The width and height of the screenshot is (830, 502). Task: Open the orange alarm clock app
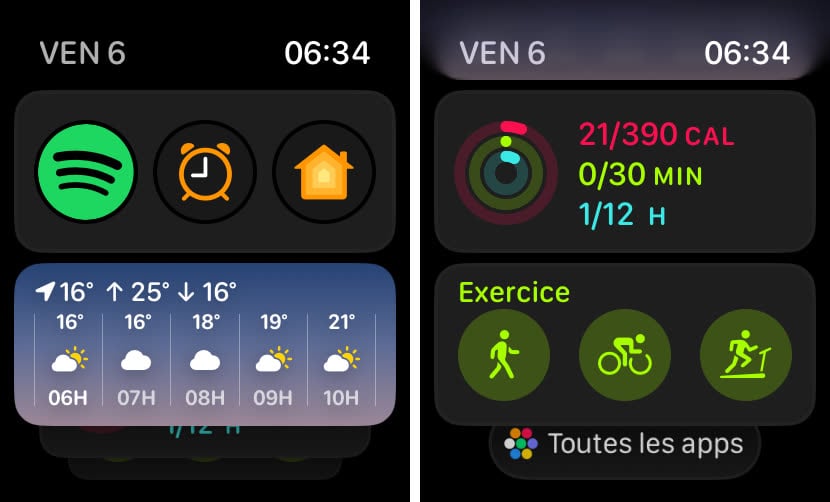(205, 173)
